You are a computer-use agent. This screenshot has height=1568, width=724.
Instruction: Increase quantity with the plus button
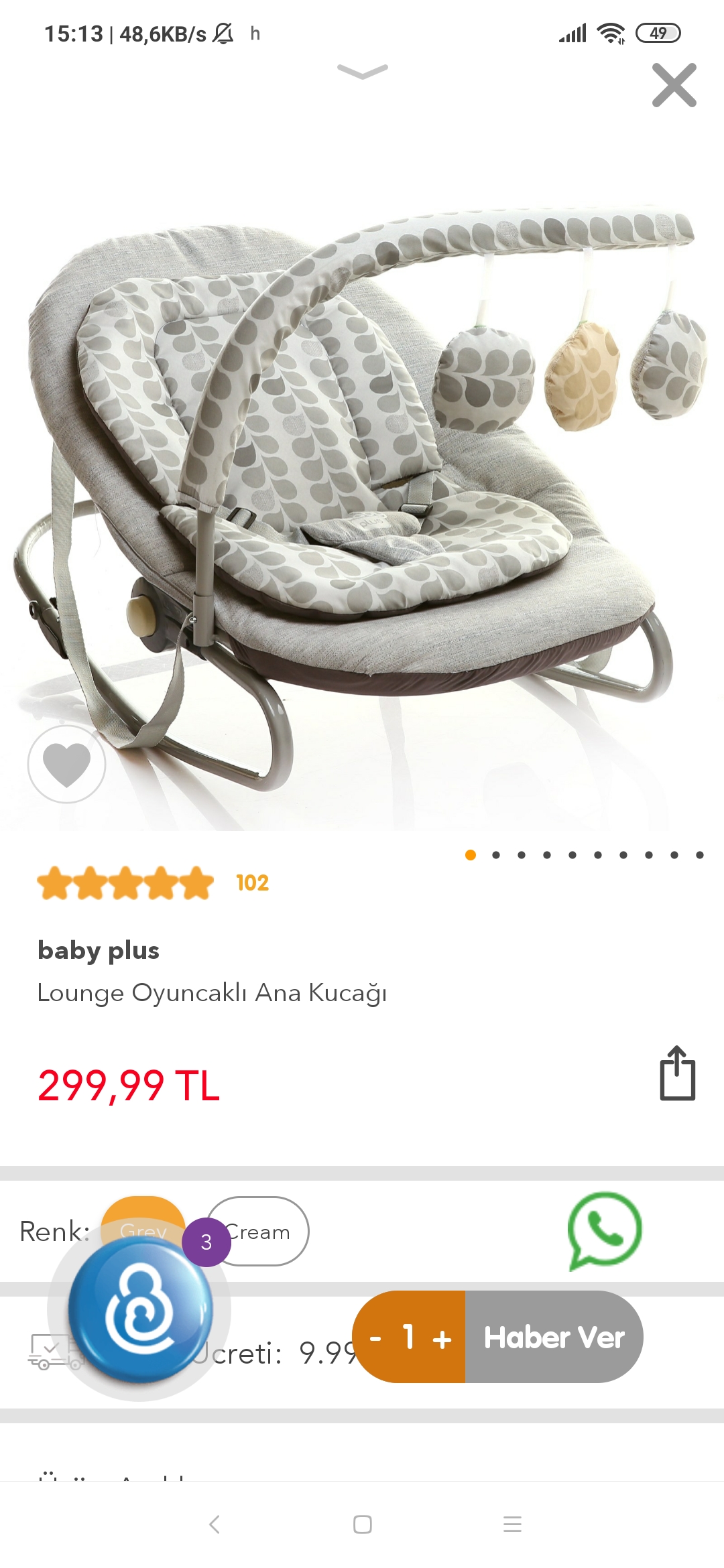pyautogui.click(x=442, y=1338)
